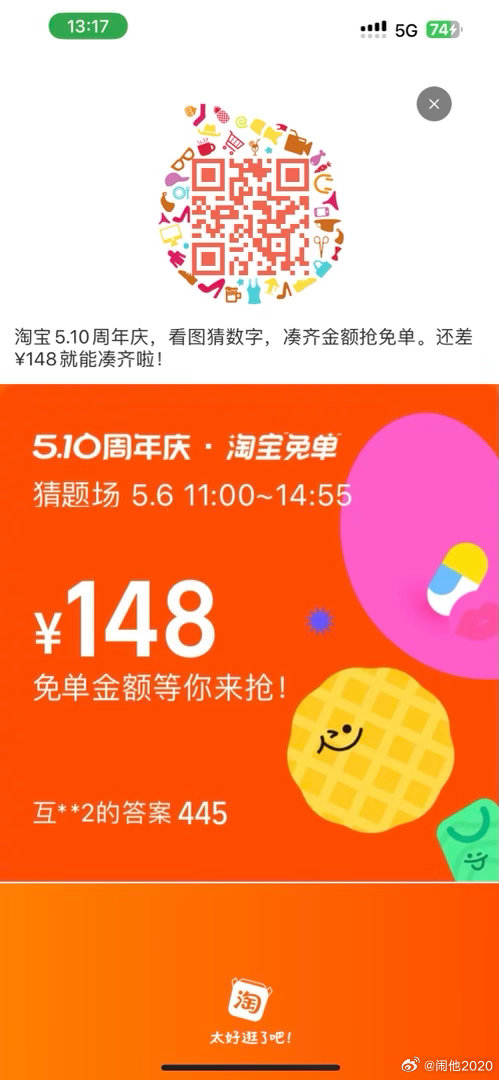Dismiss the Taobao share popup with the X
The image size is (499, 1080).
coord(434,105)
